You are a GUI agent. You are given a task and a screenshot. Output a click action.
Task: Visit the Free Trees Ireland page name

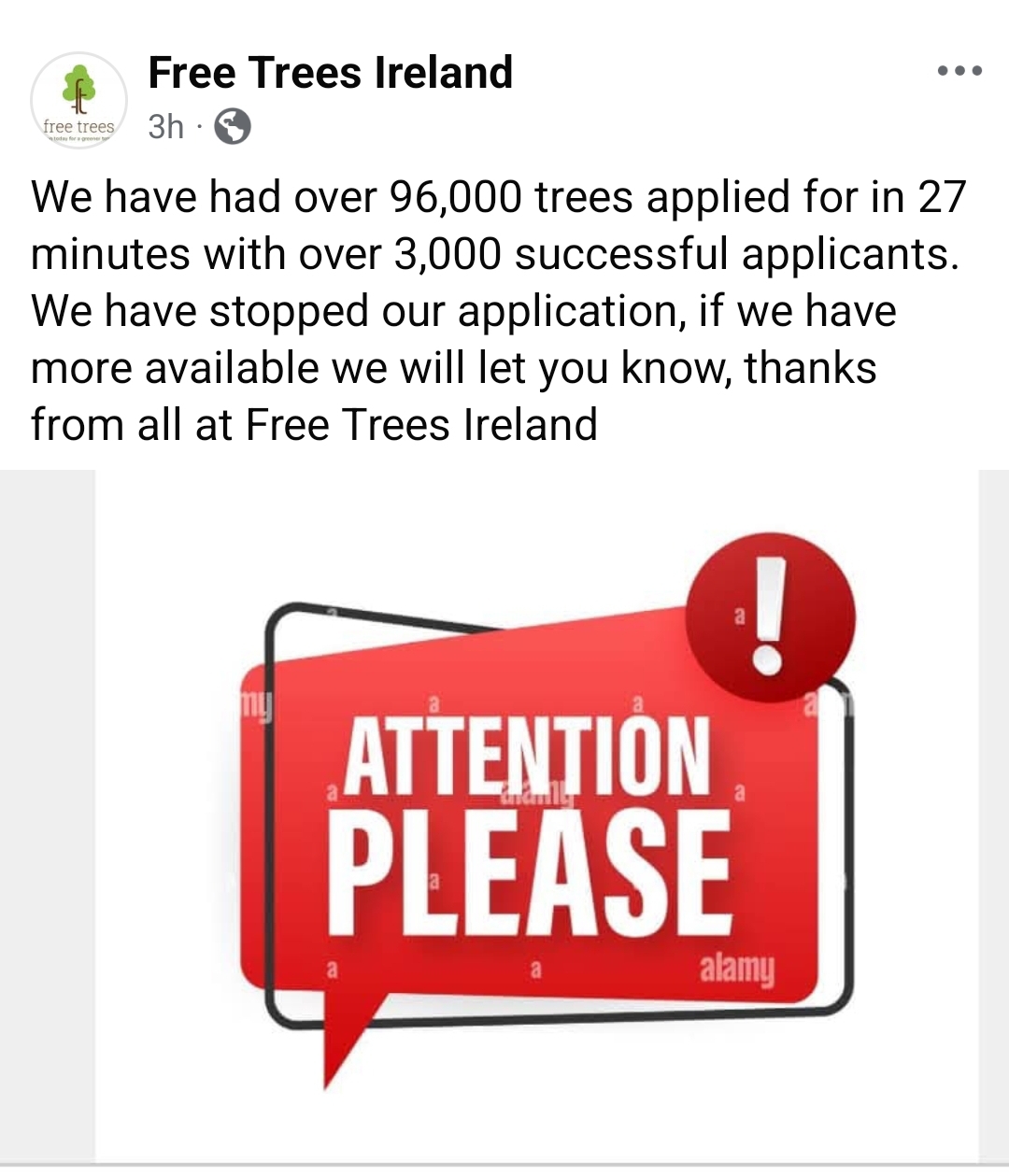pyautogui.click(x=331, y=73)
